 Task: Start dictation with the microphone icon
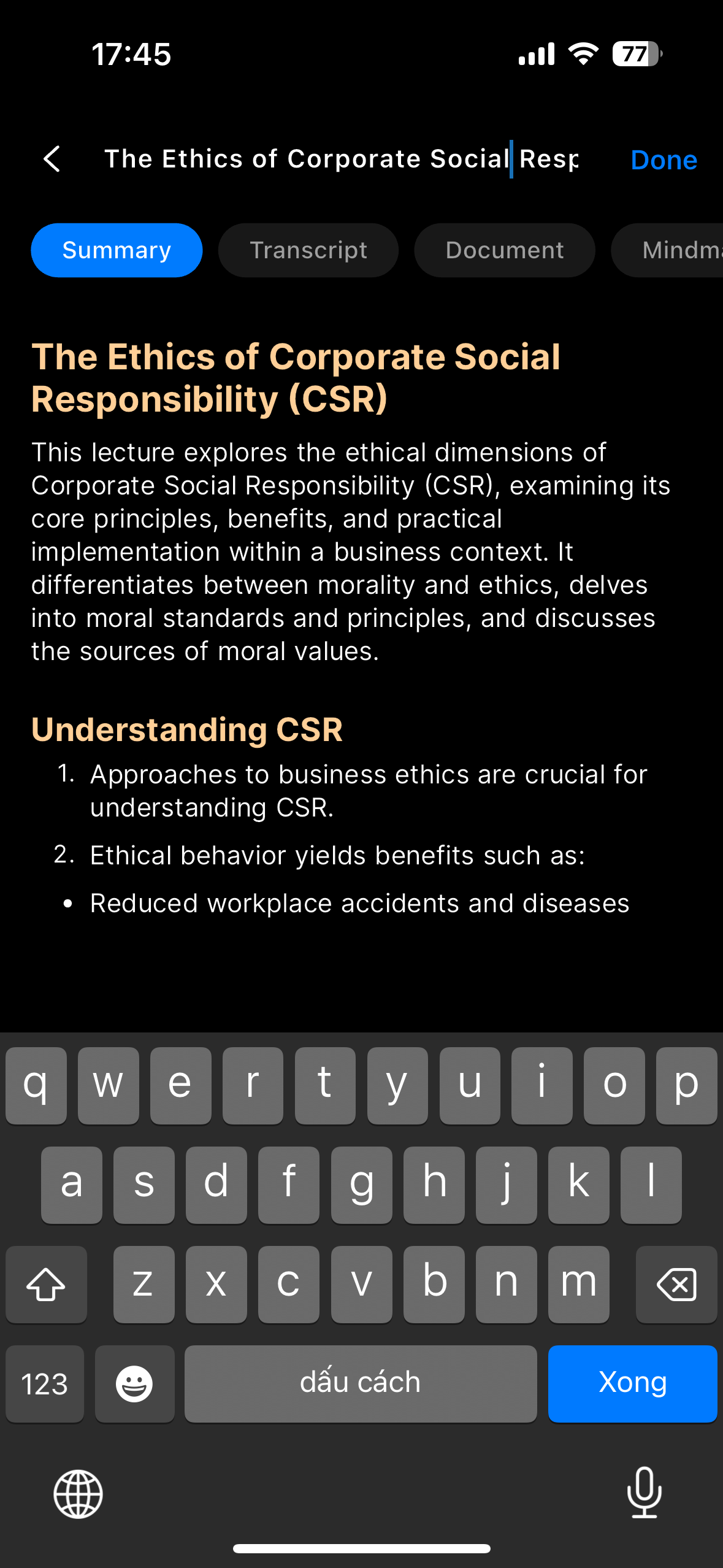click(644, 1493)
